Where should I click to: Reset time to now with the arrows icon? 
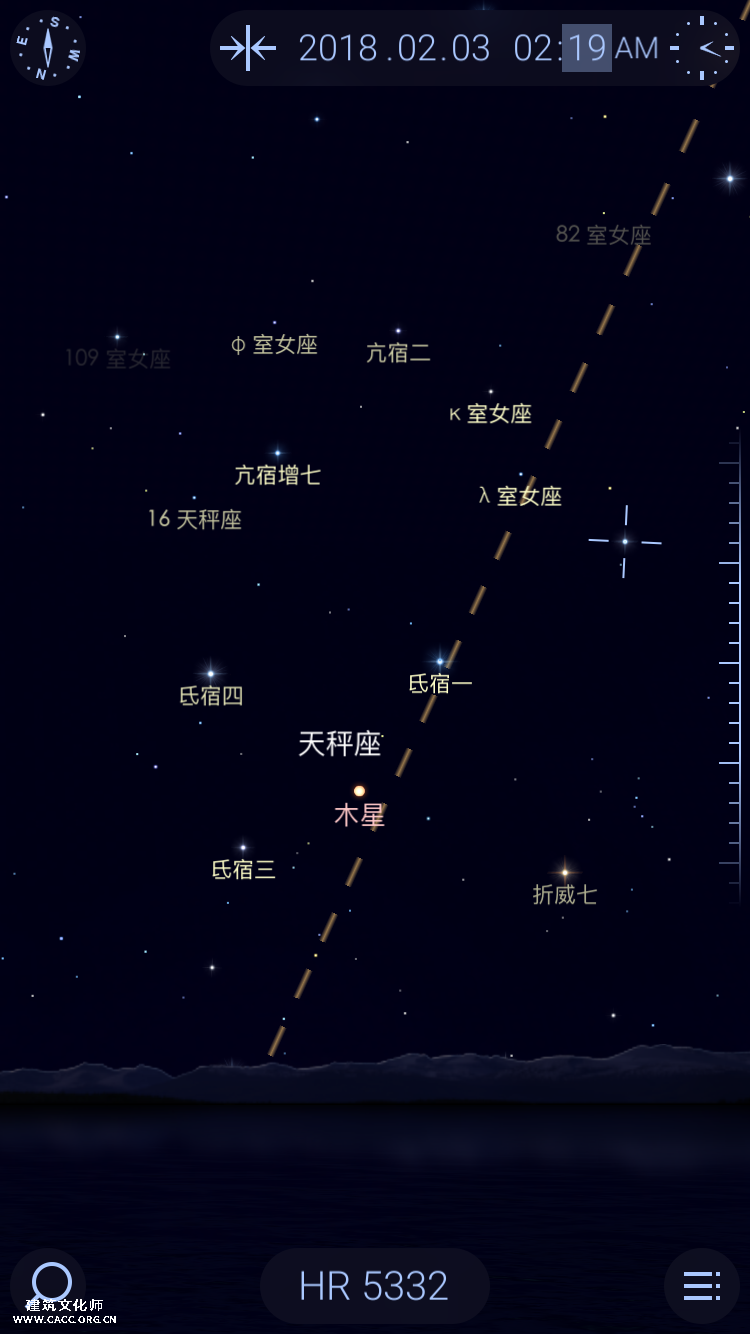(248, 48)
